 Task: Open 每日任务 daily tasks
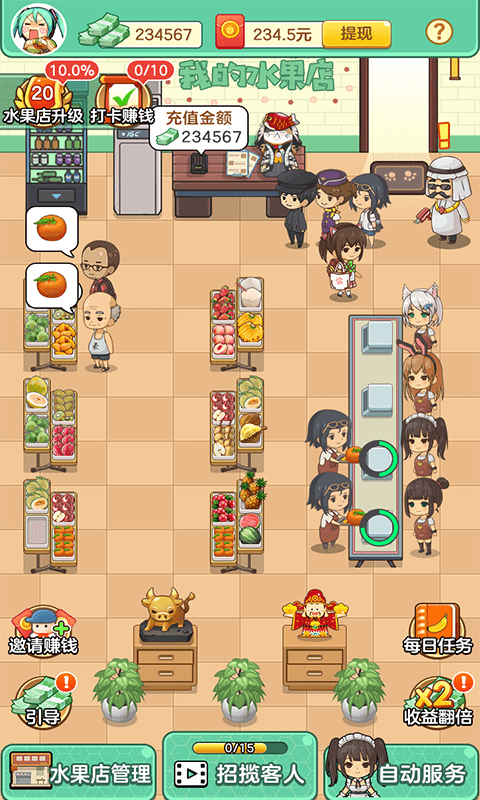coord(438,631)
